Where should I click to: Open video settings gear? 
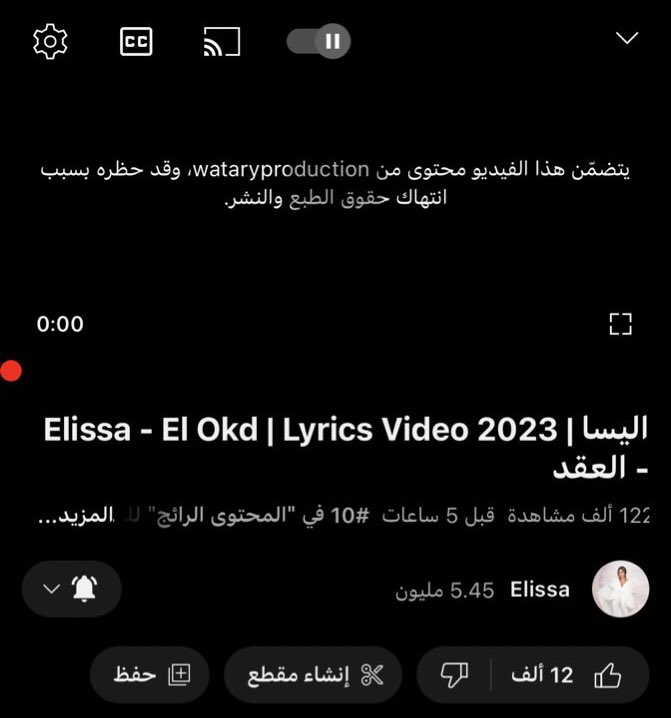point(49,41)
